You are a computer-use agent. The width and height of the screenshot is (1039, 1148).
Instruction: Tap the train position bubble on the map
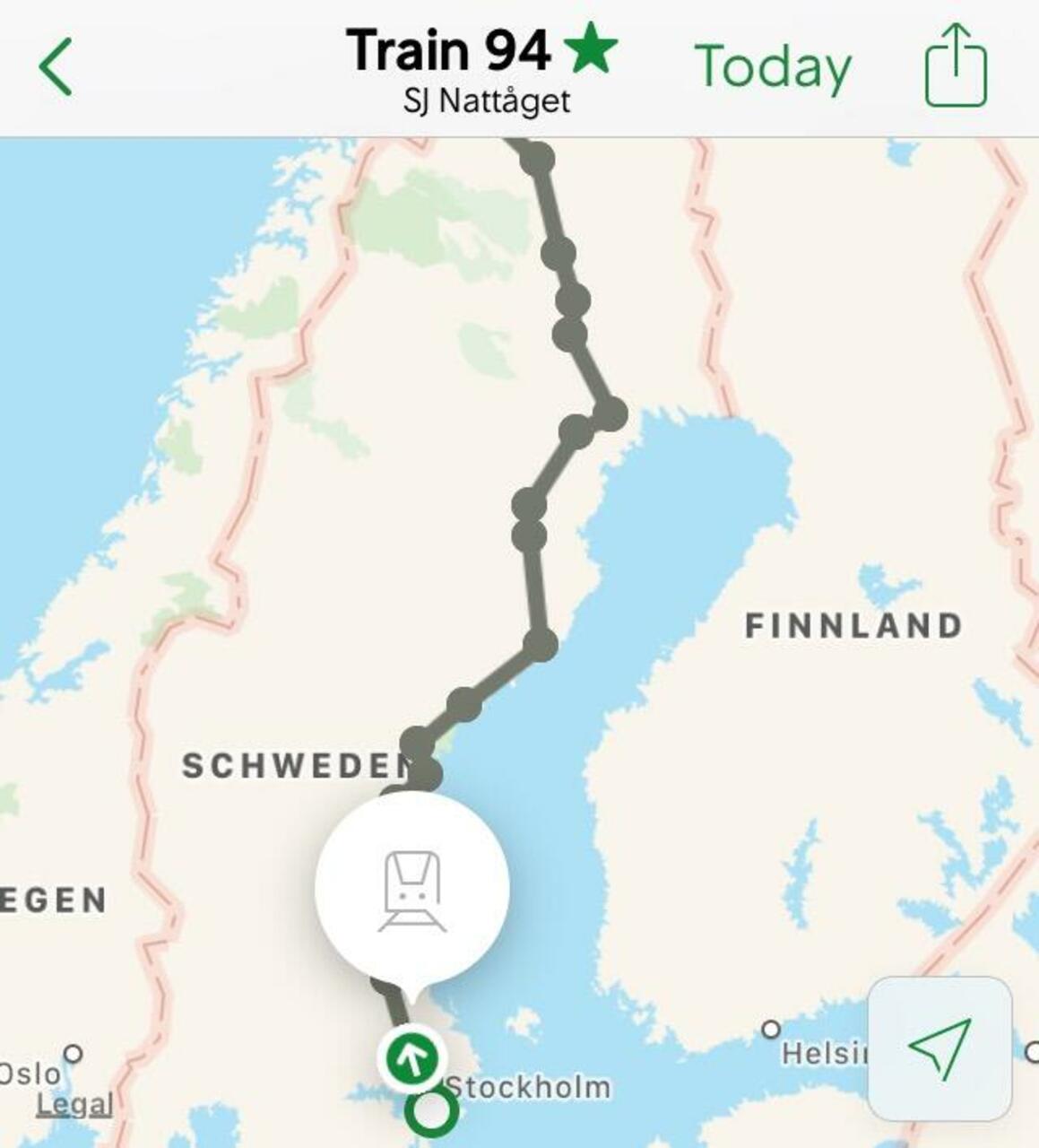click(412, 888)
